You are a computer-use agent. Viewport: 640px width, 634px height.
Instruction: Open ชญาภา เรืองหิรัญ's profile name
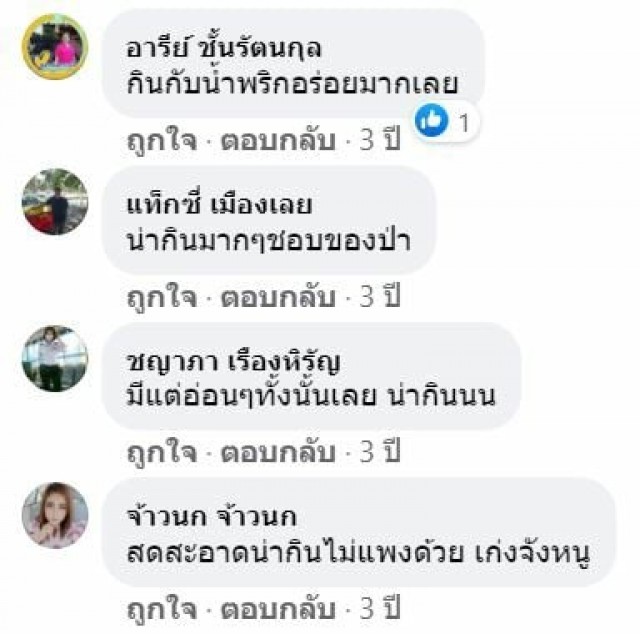point(240,362)
